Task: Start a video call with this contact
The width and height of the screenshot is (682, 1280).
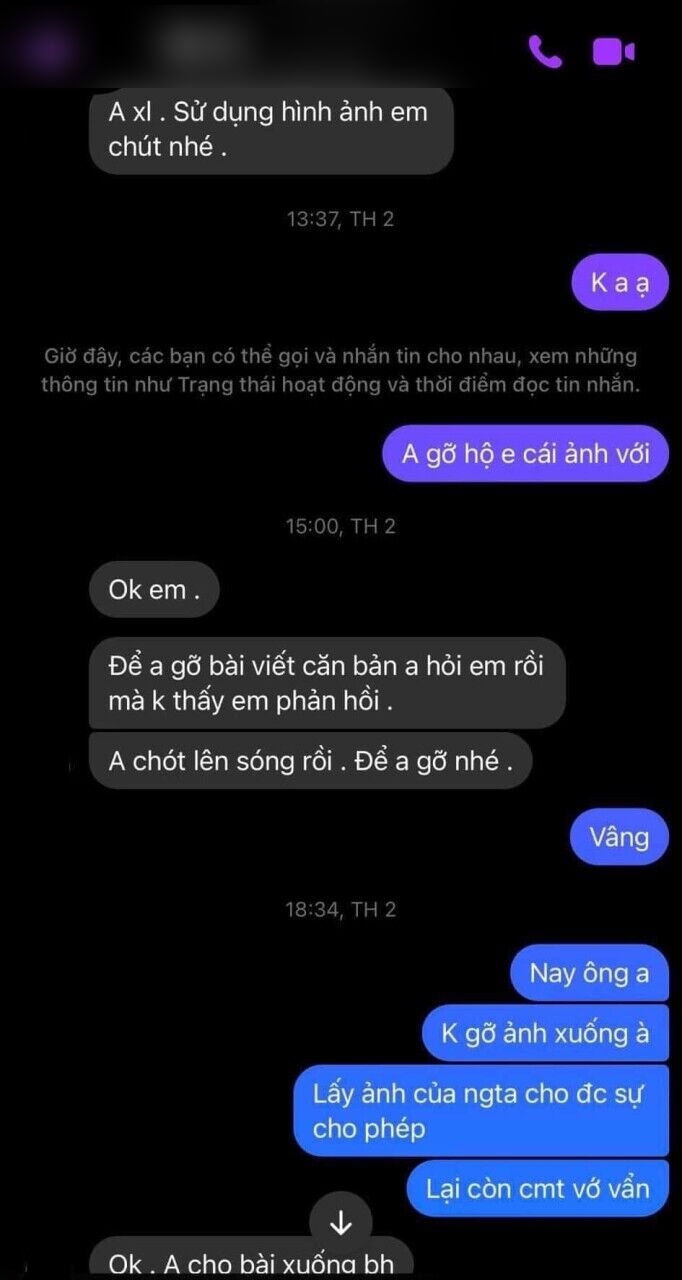Action: click(613, 51)
